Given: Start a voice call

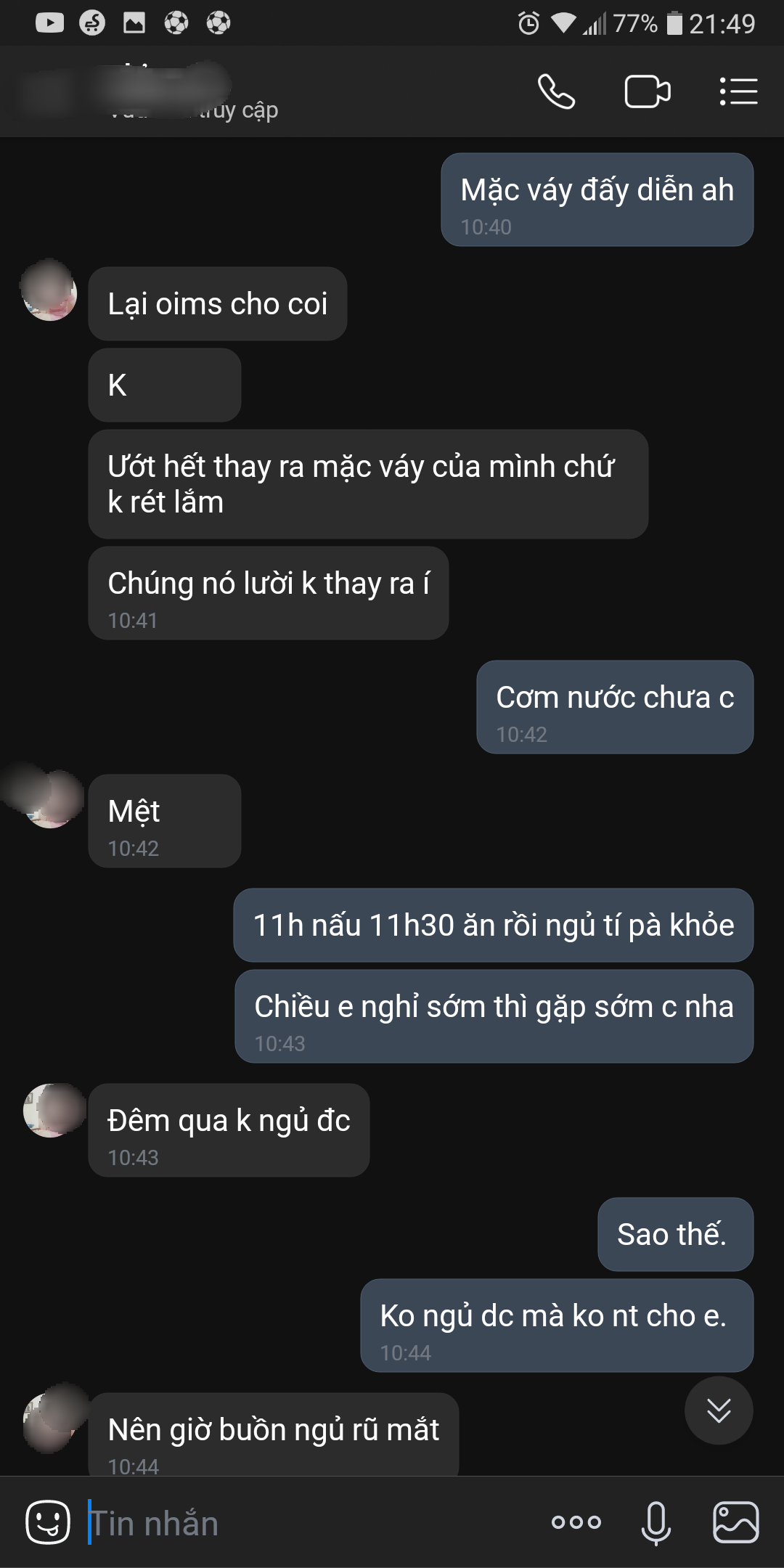Looking at the screenshot, I should coord(556,91).
